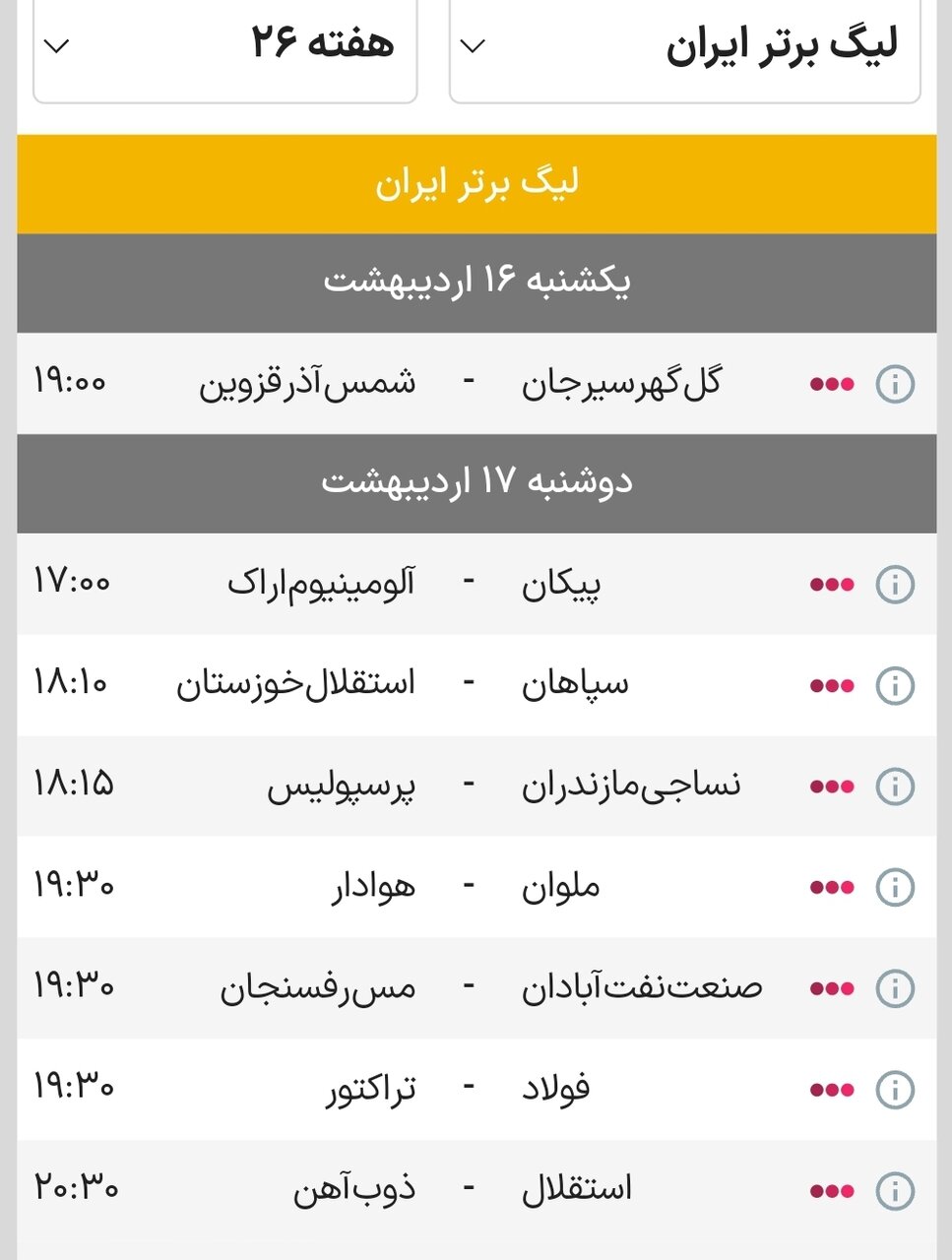This screenshot has width=952, height=1260.
Task: Click three-dot menu for Sepahan match
Action: tap(830, 685)
